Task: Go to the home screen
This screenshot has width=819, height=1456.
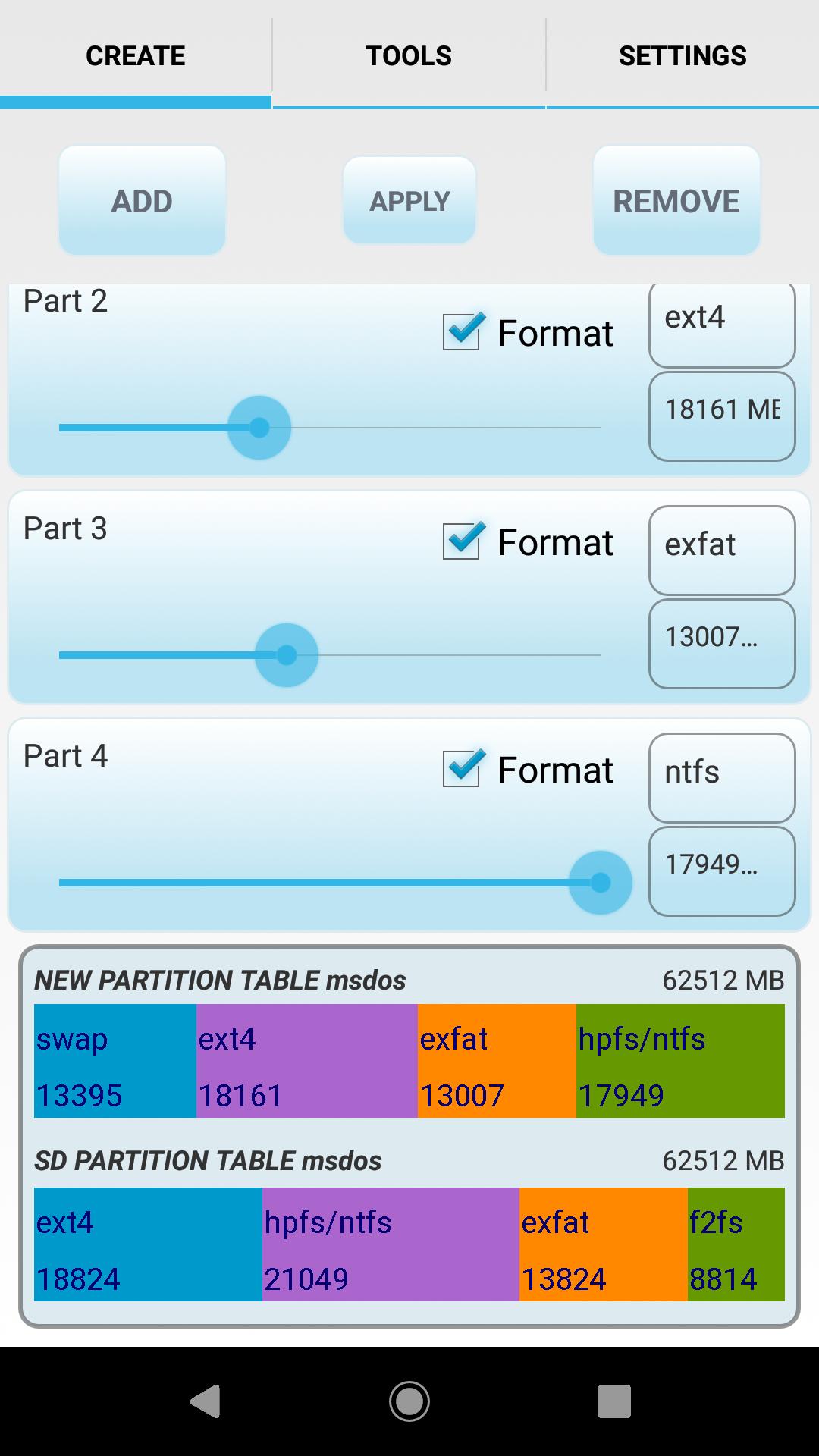Action: (x=409, y=1401)
